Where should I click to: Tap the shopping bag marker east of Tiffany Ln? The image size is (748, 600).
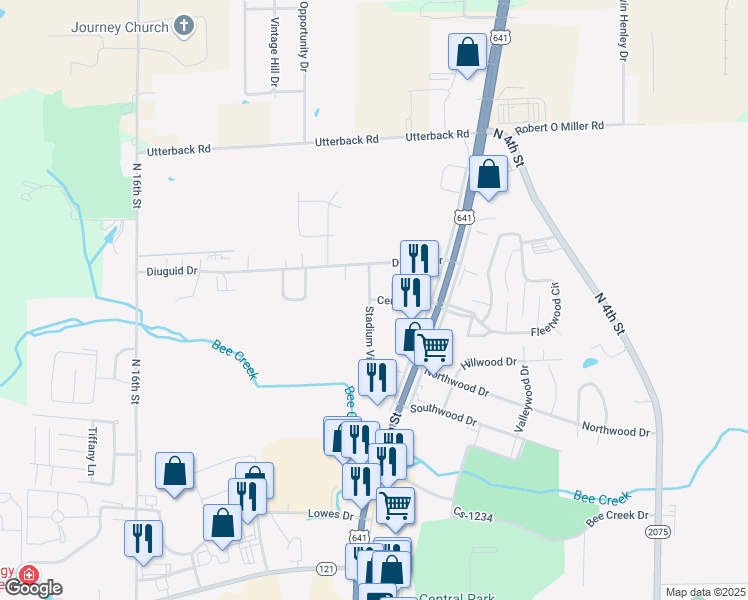pyautogui.click(x=174, y=471)
